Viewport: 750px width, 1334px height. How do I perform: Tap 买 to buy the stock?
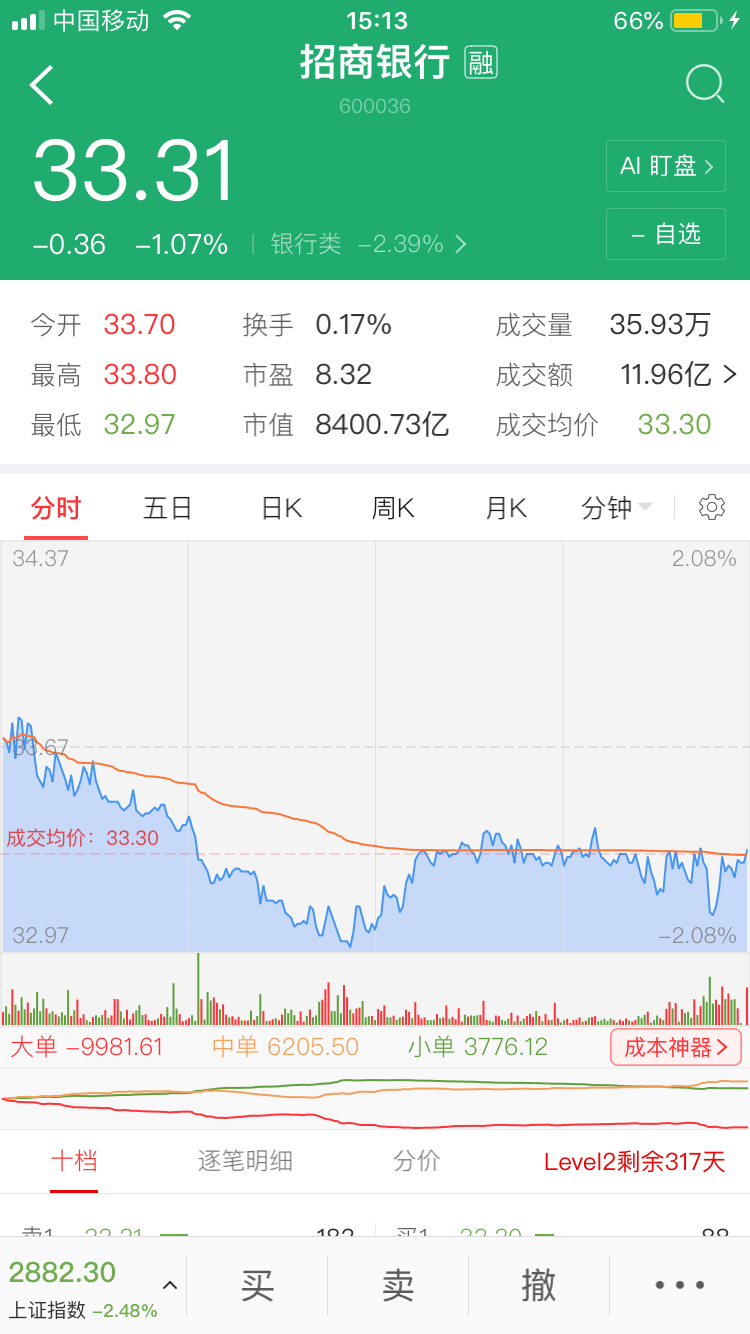257,1285
